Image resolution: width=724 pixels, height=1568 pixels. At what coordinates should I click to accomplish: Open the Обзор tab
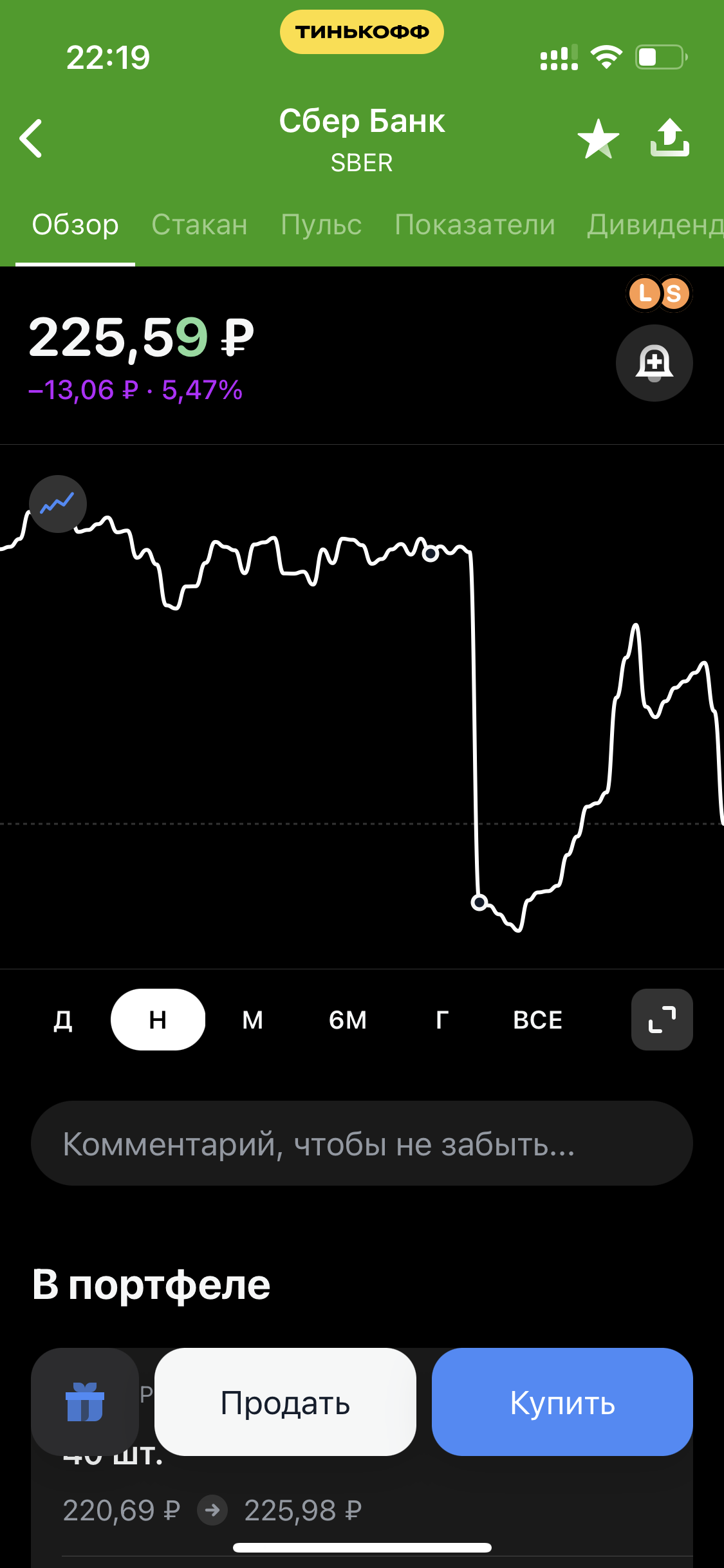tap(75, 225)
